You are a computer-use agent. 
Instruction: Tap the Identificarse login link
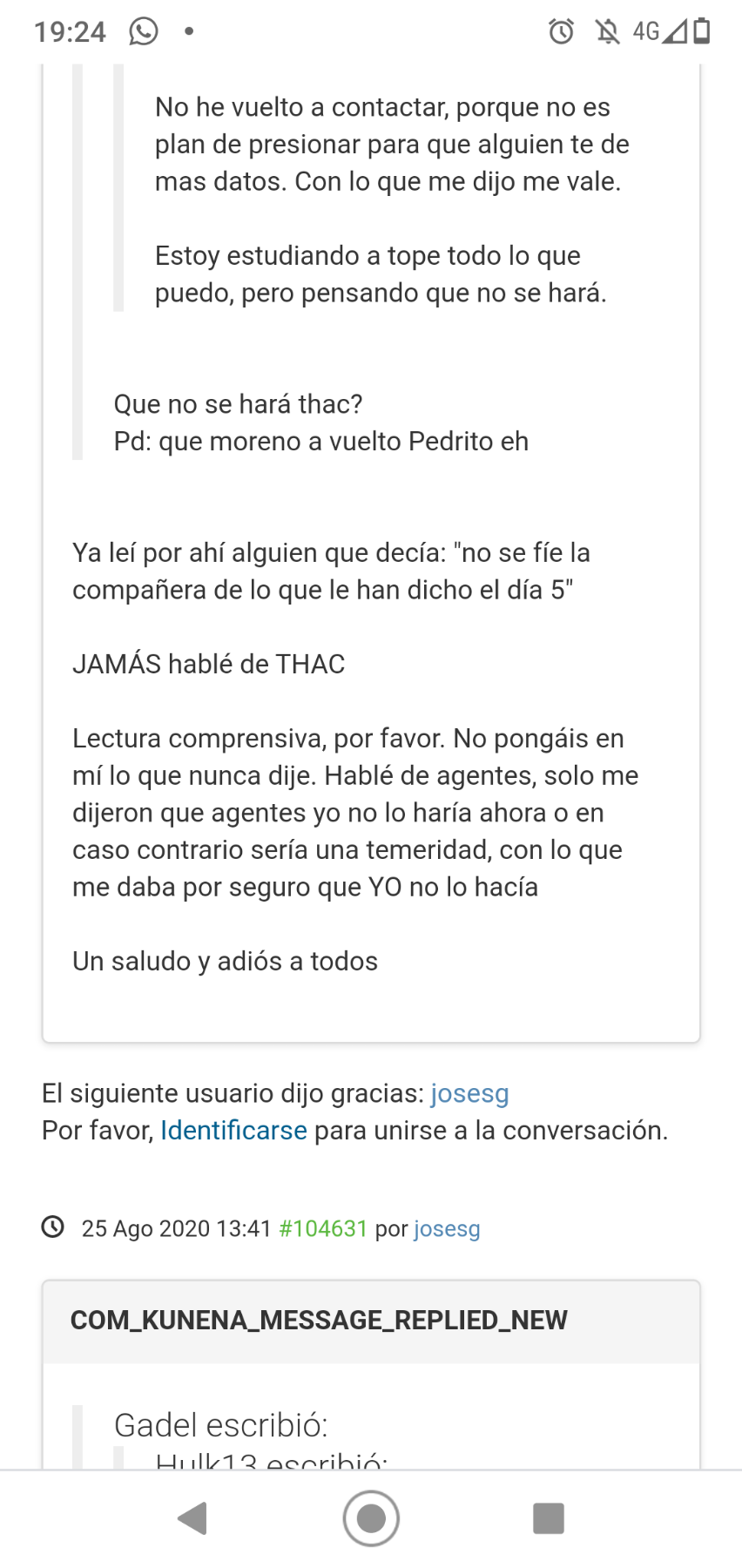233,1131
